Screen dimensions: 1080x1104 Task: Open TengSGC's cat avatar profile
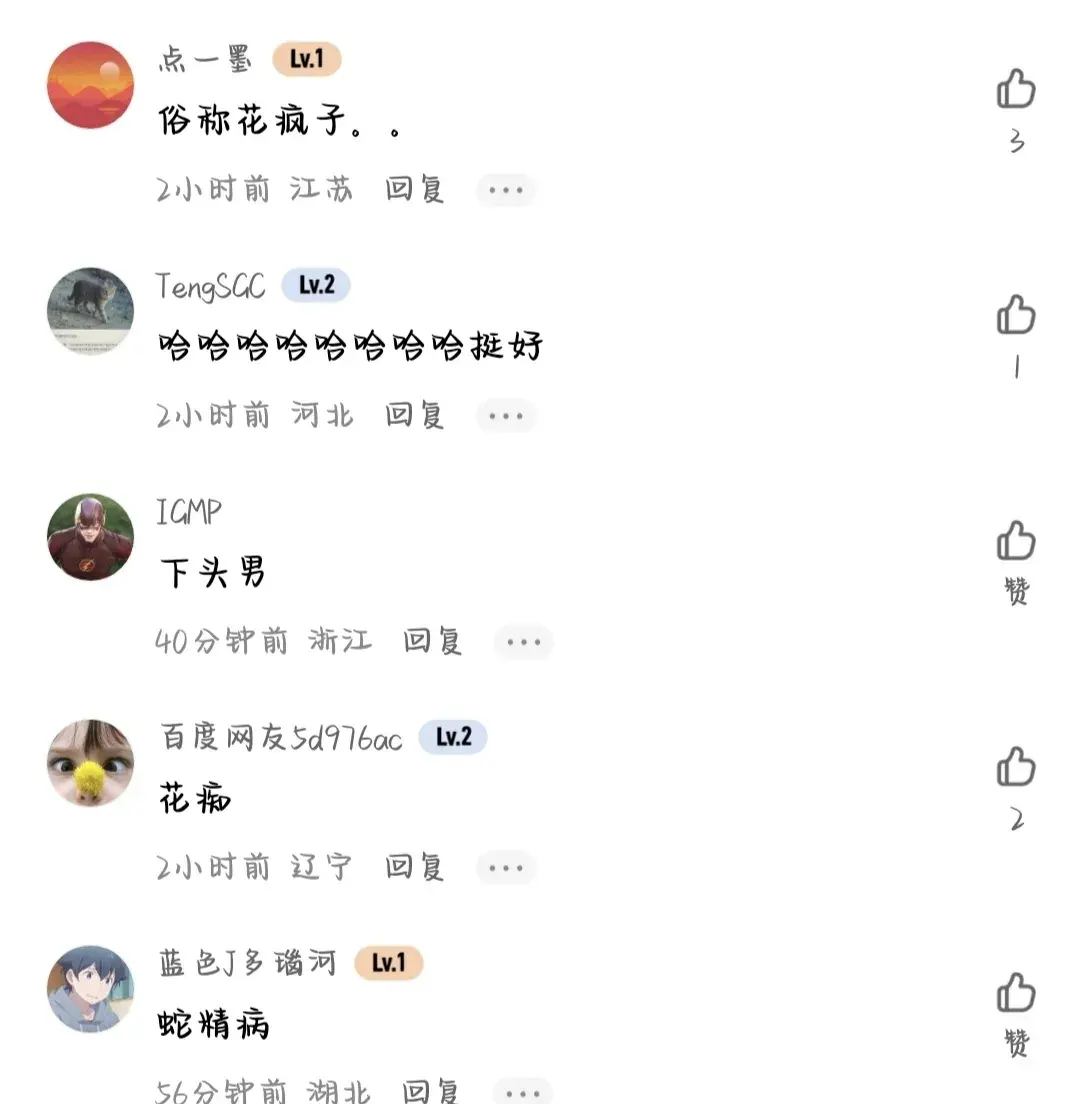(x=91, y=311)
